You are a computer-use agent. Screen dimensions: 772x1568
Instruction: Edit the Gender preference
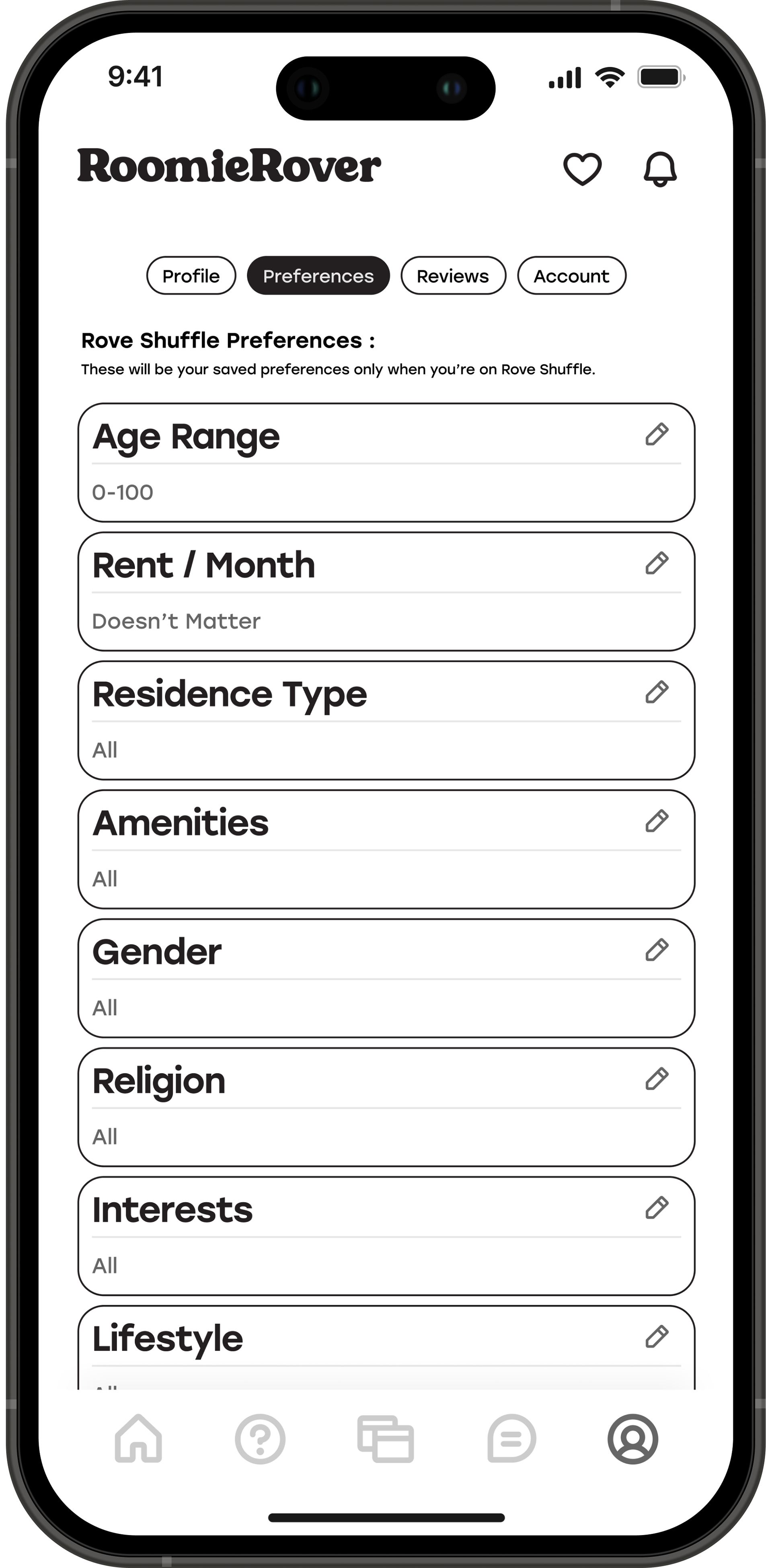point(657,950)
